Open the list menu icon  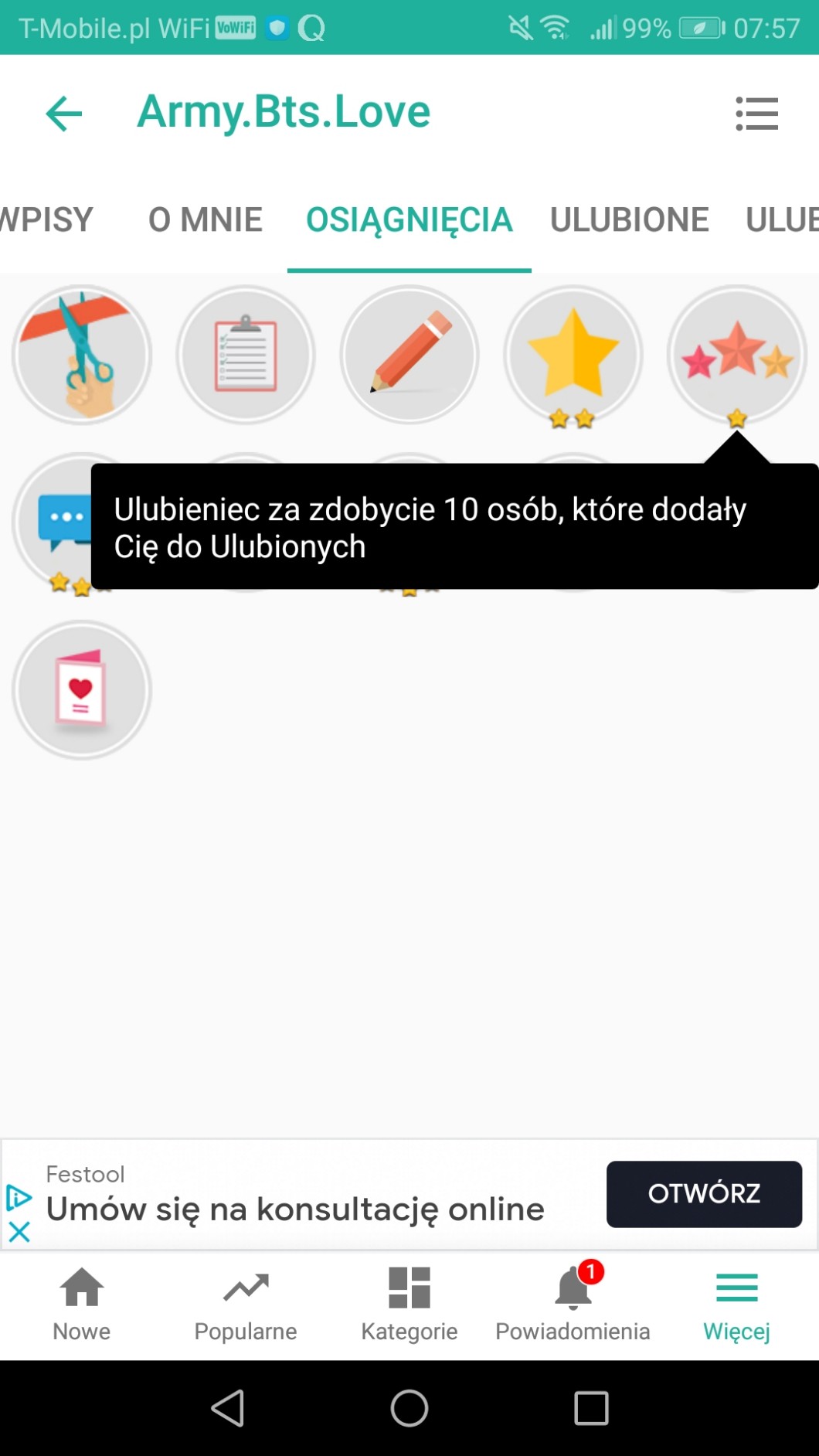[x=756, y=114]
